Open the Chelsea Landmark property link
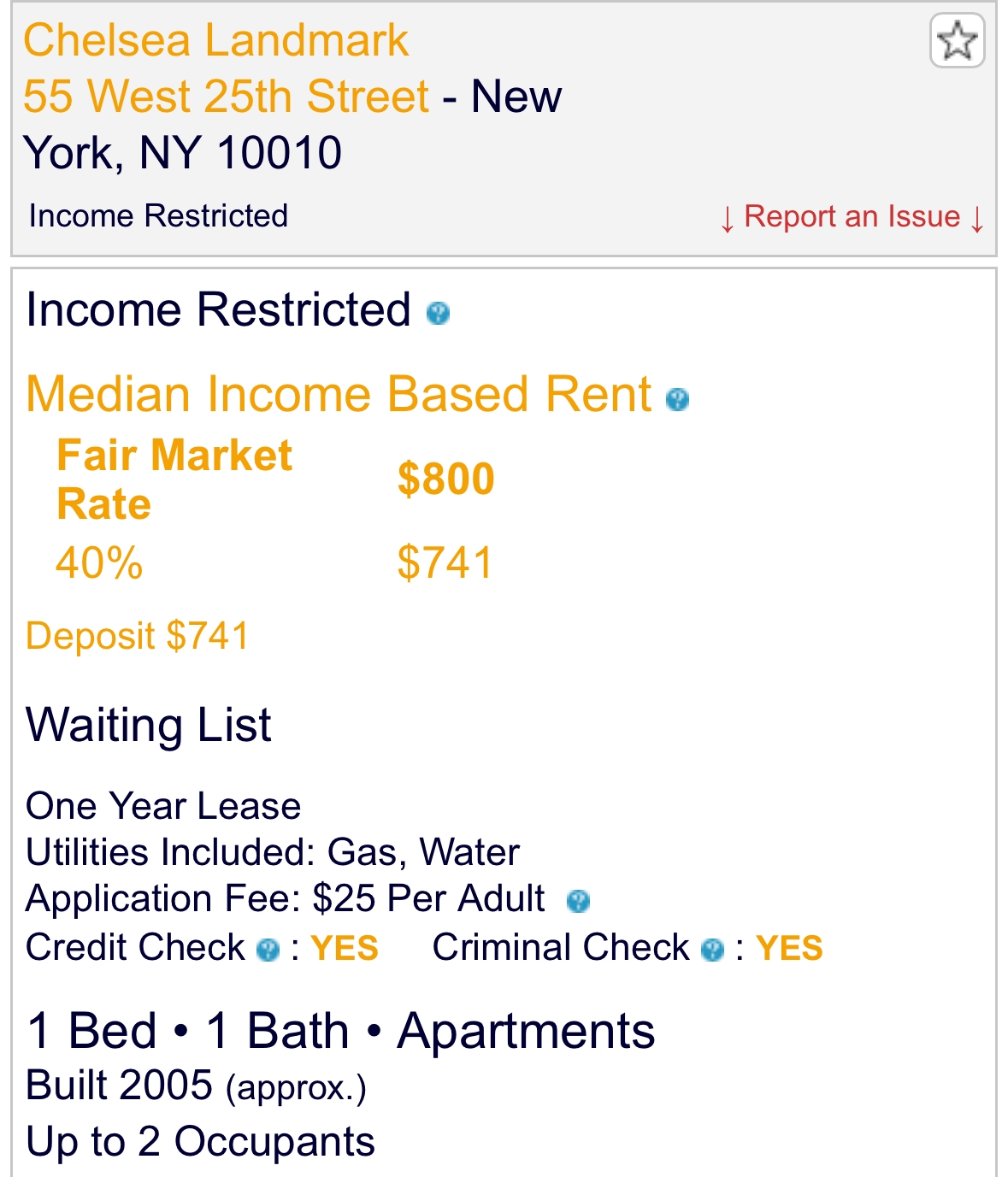This screenshot has height=1177, width=1008. point(215,40)
